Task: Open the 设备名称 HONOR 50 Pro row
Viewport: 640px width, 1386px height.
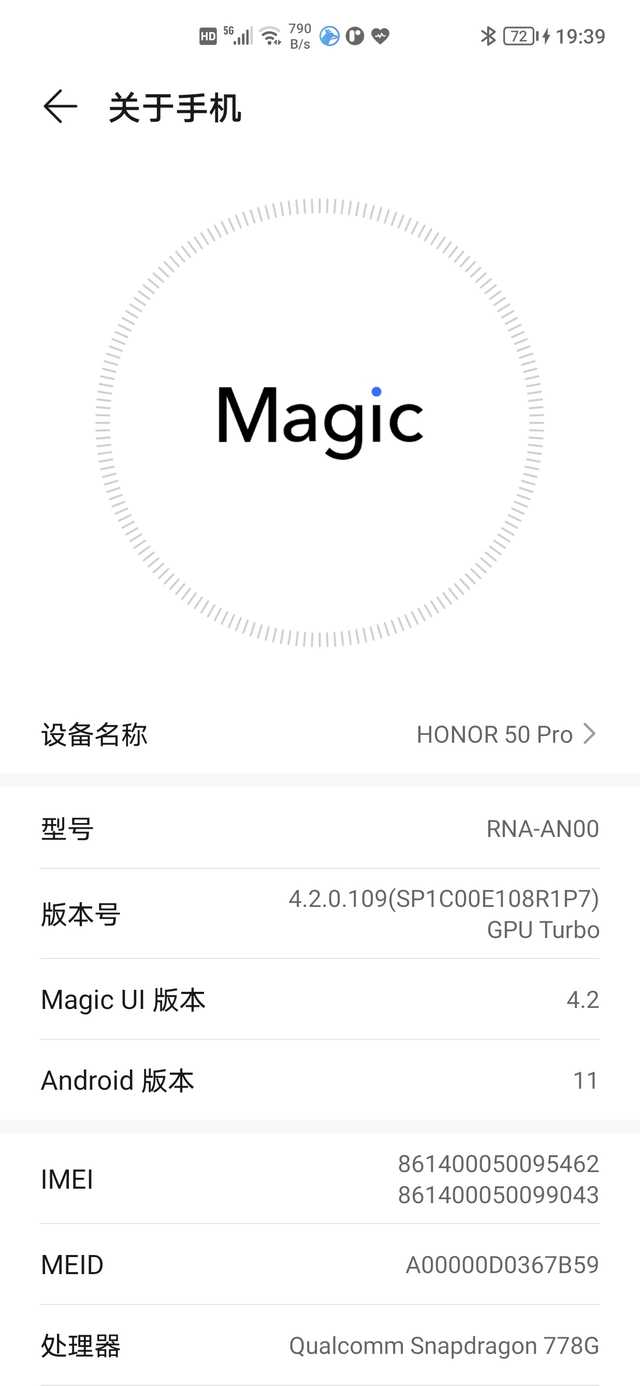Action: [320, 735]
